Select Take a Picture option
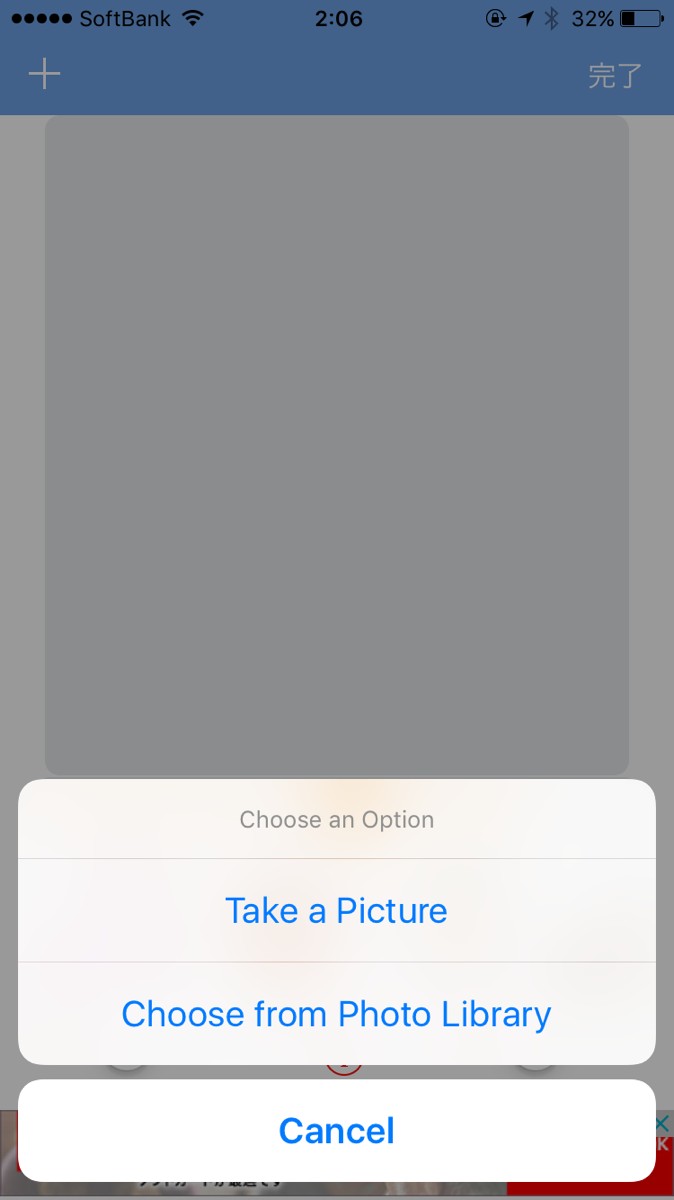 pos(336,910)
